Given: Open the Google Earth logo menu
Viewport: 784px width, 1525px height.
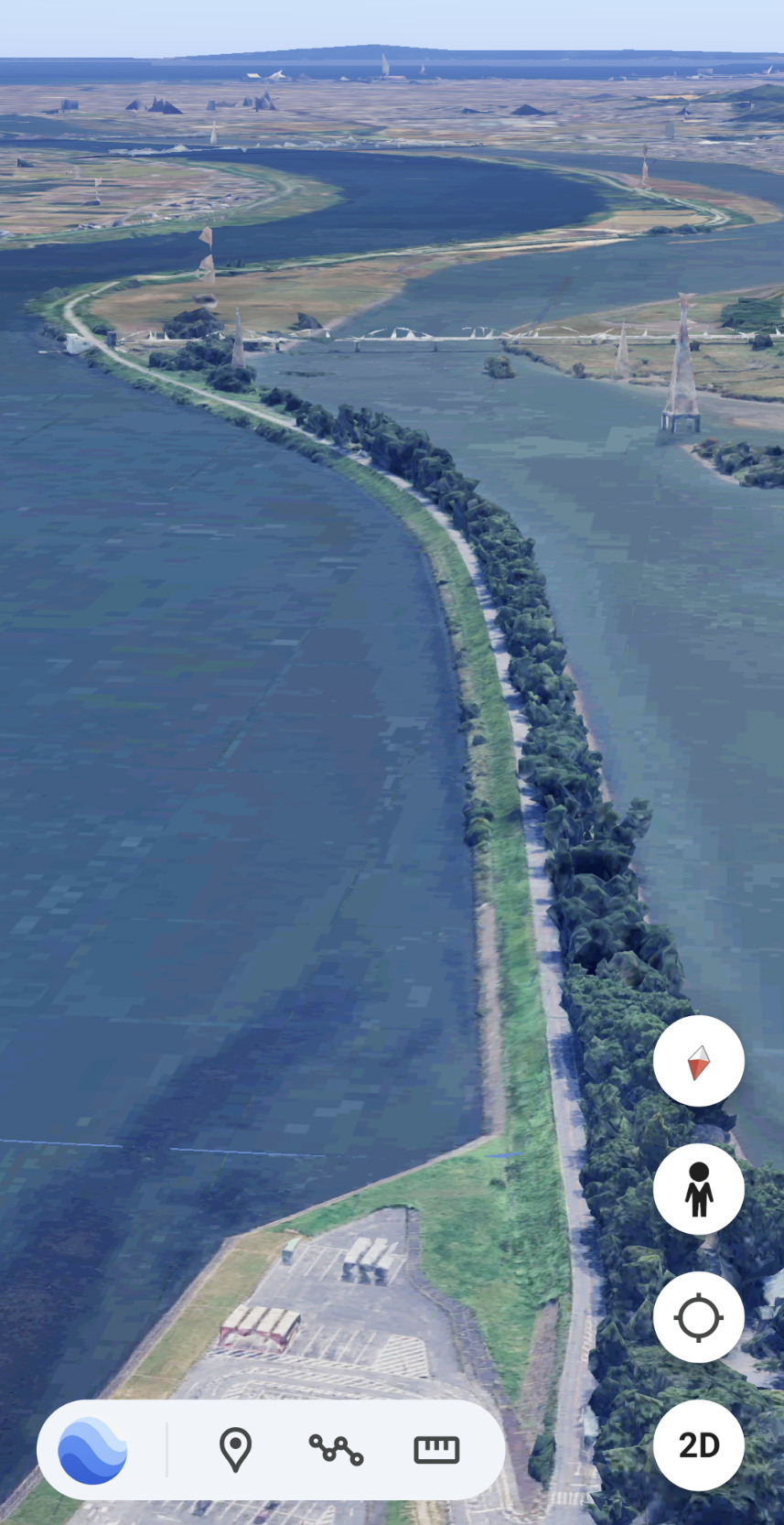Looking at the screenshot, I should point(92,1450).
